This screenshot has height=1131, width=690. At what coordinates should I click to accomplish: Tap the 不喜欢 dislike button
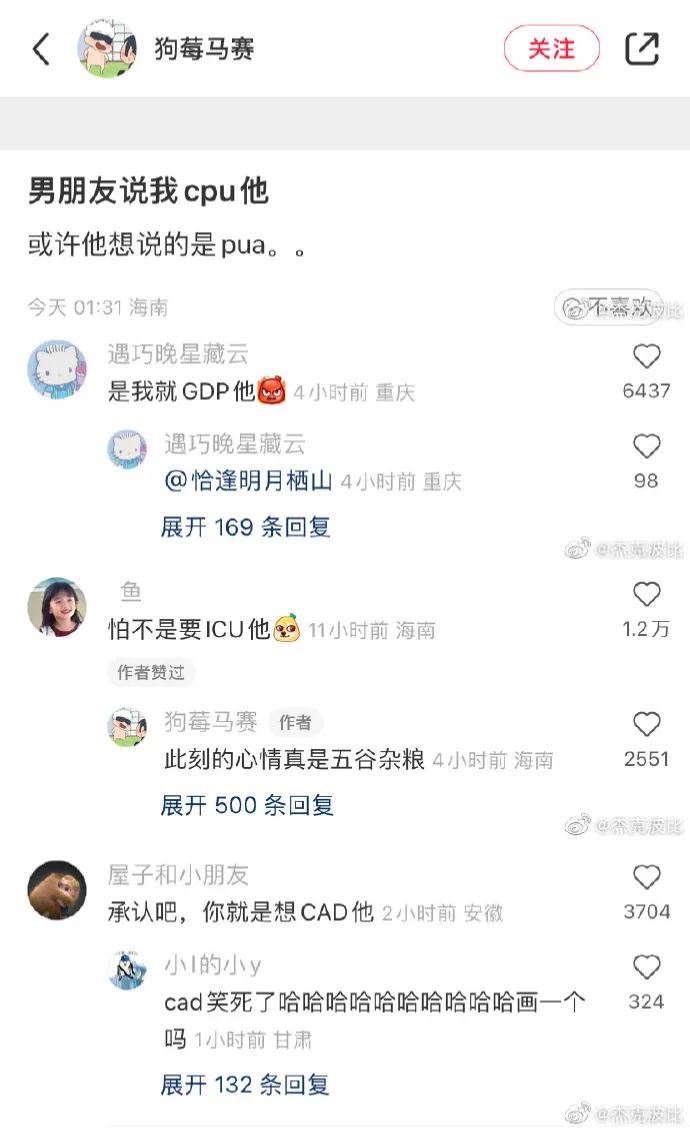(x=609, y=308)
